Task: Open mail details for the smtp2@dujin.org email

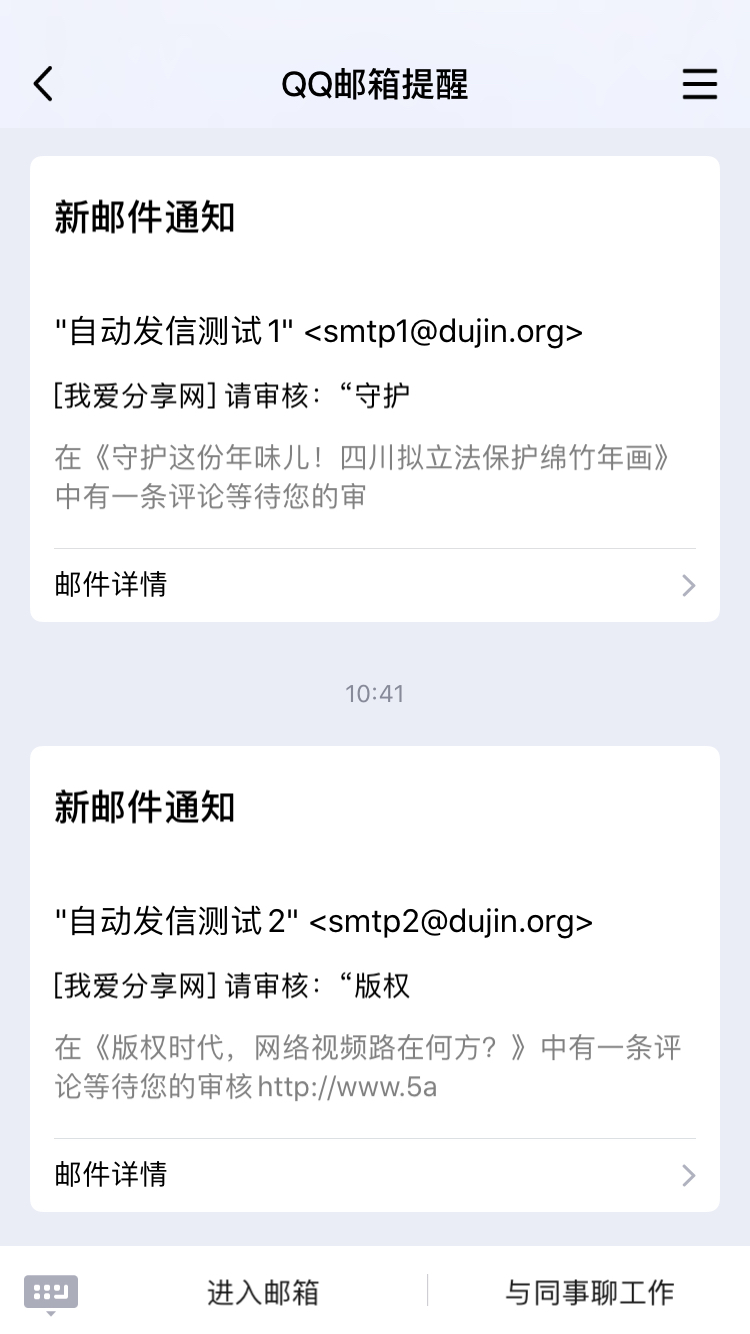Action: [375, 1174]
